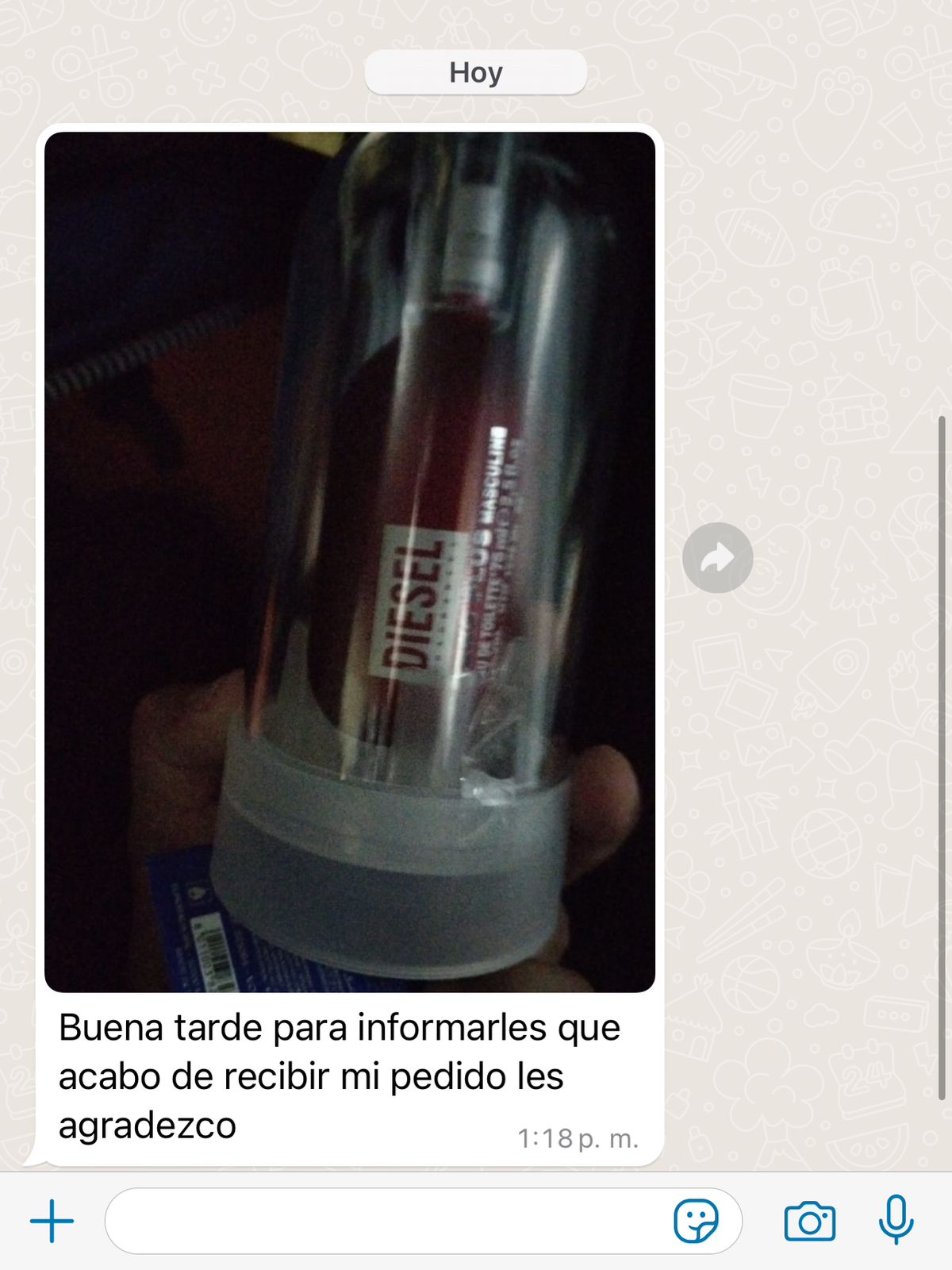This screenshot has height=1270, width=952.
Task: Open the sticker picker
Action: tap(696, 1221)
